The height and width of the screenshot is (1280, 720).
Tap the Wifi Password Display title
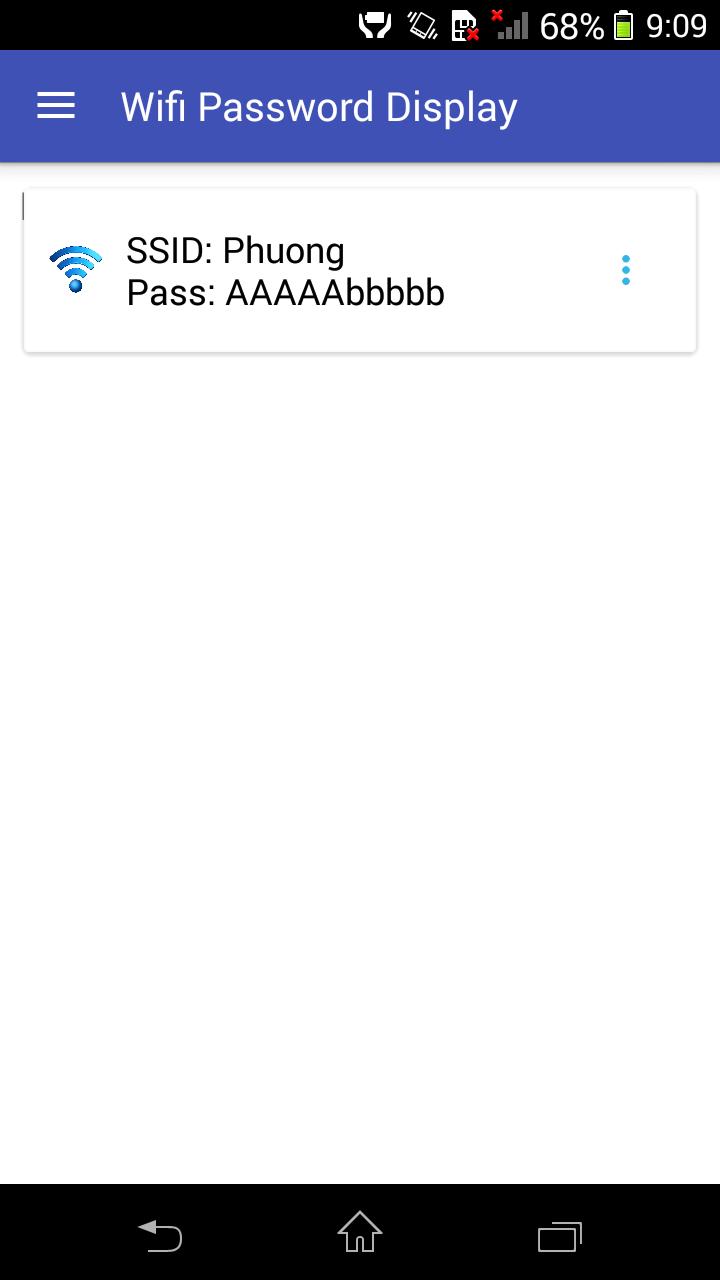[318, 106]
